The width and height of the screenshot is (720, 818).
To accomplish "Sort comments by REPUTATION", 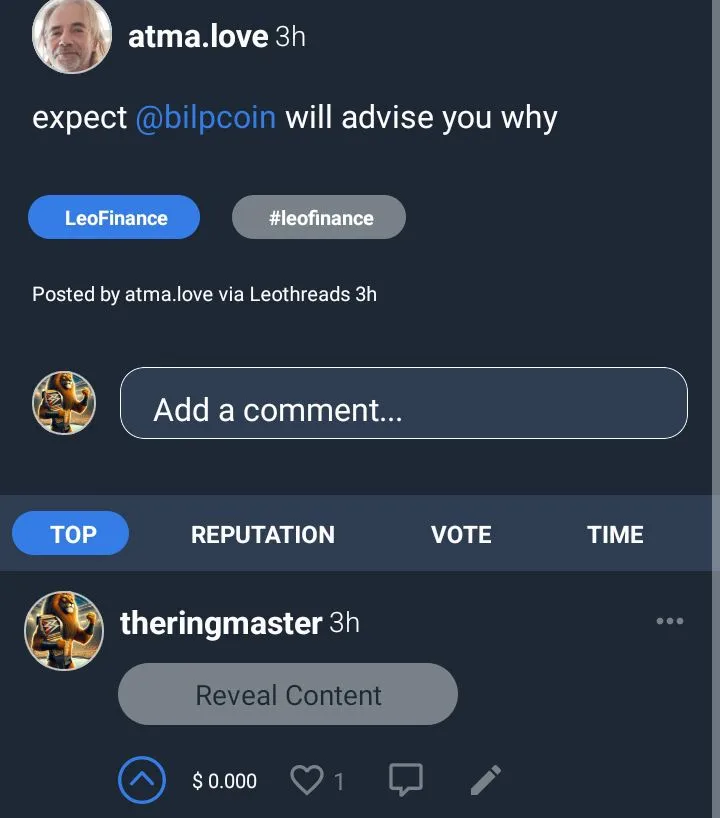I will pyautogui.click(x=262, y=534).
